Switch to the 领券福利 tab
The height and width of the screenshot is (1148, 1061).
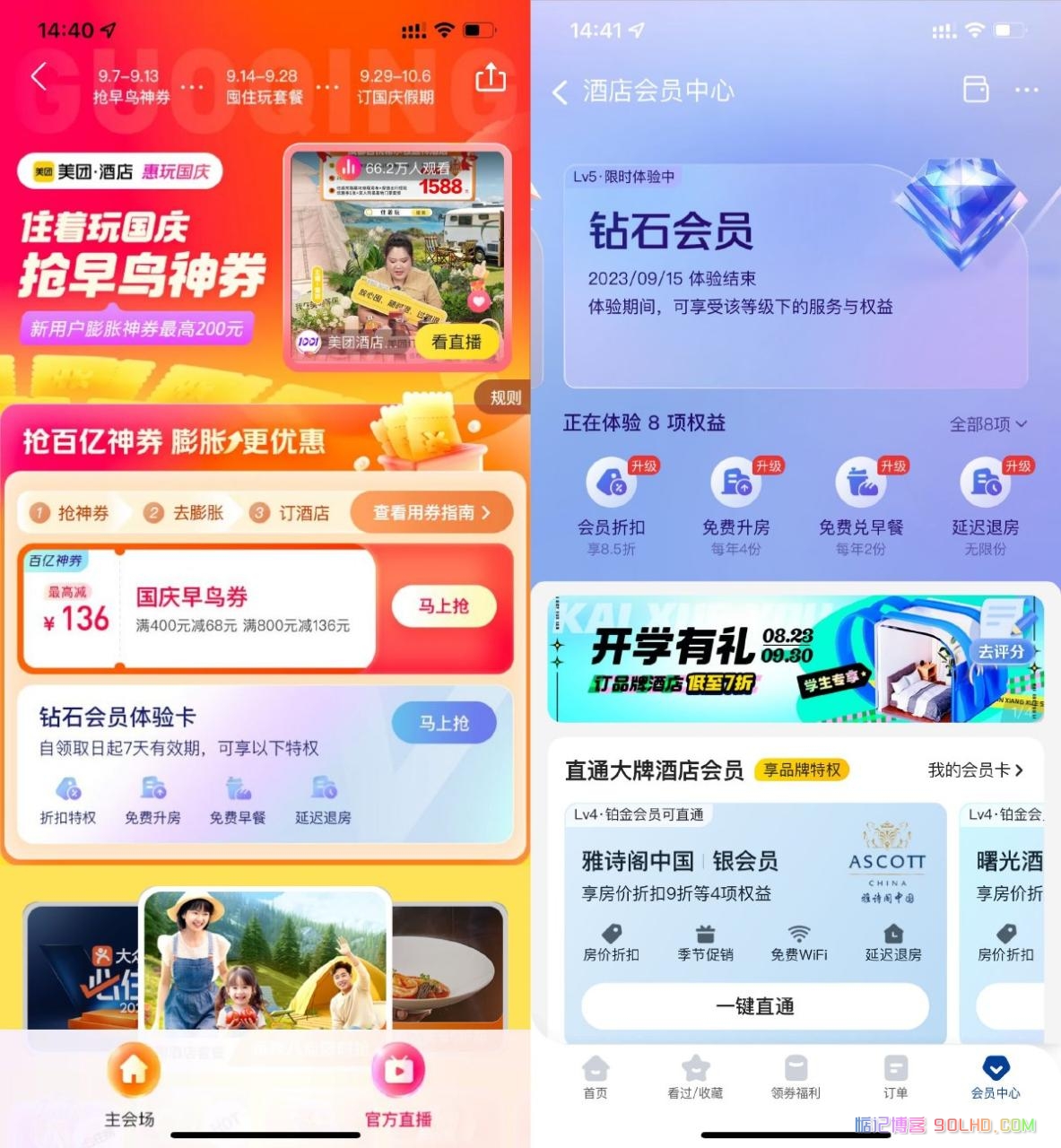(x=796, y=1076)
